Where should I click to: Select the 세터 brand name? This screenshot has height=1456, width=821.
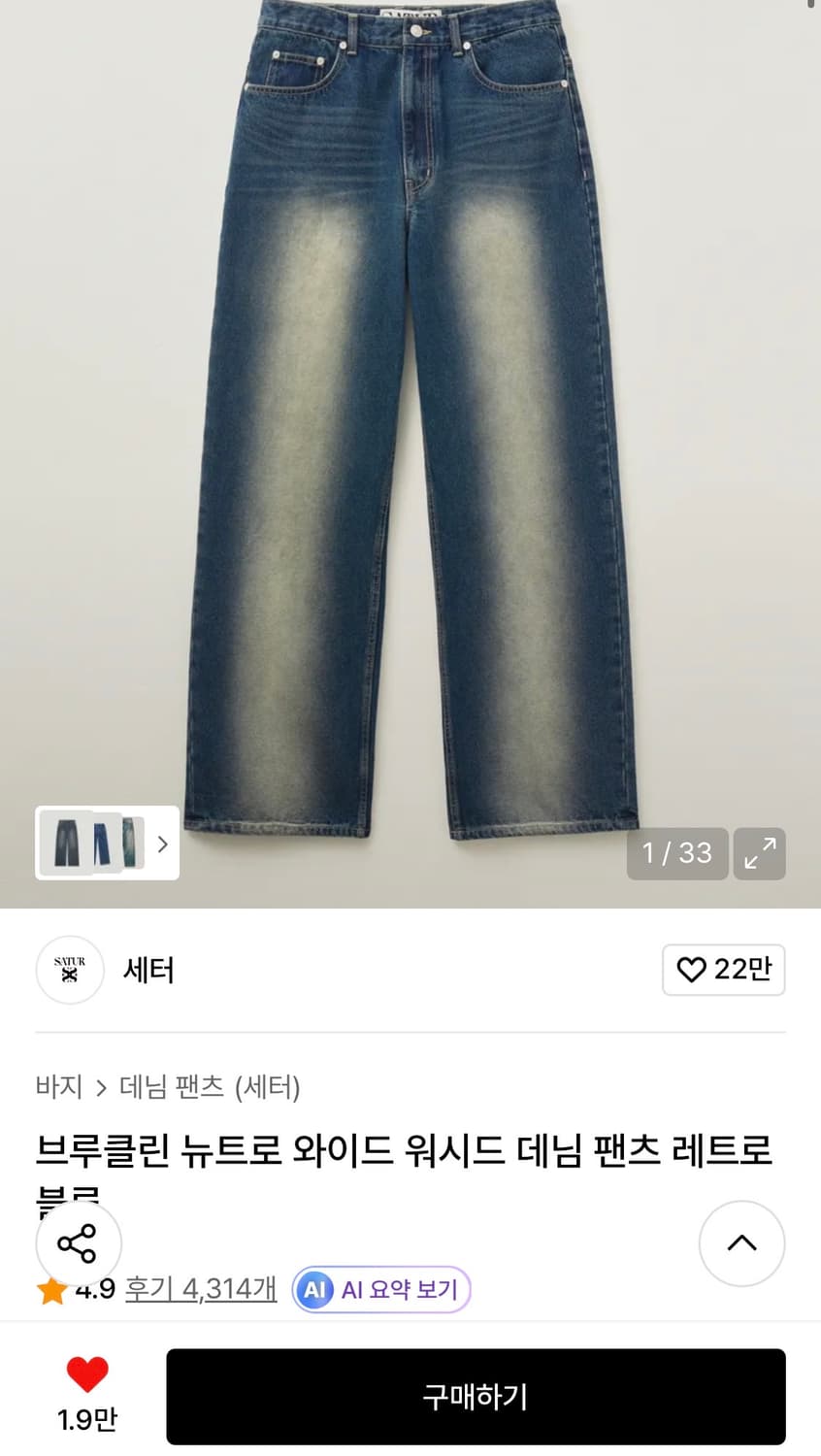tap(147, 970)
